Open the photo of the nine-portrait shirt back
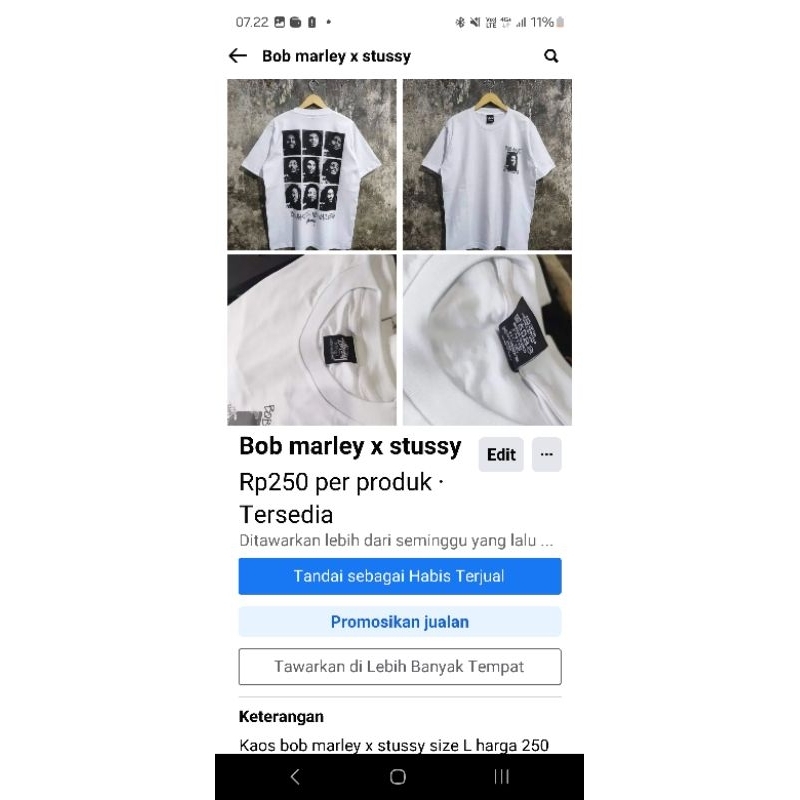Viewport: 800px width, 800px height. point(312,165)
